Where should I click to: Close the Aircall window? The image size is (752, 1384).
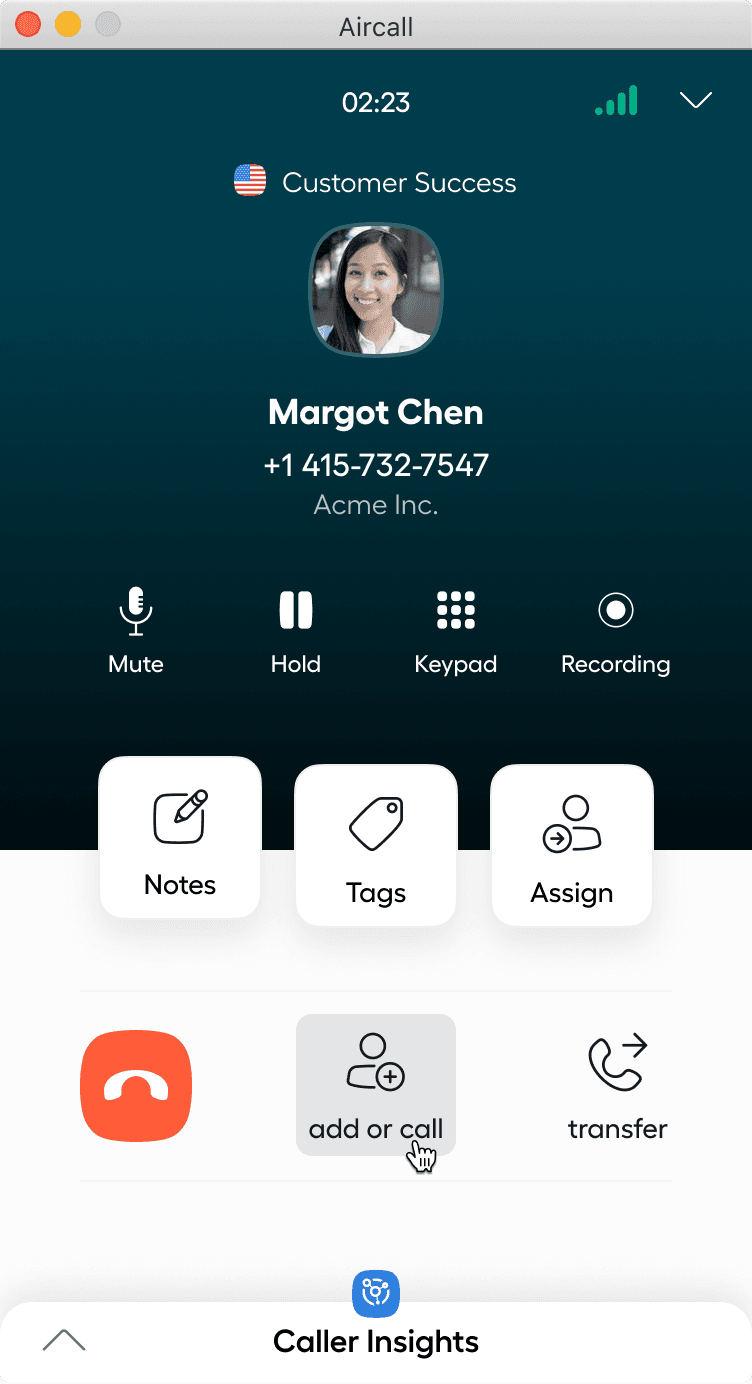pyautogui.click(x=28, y=24)
